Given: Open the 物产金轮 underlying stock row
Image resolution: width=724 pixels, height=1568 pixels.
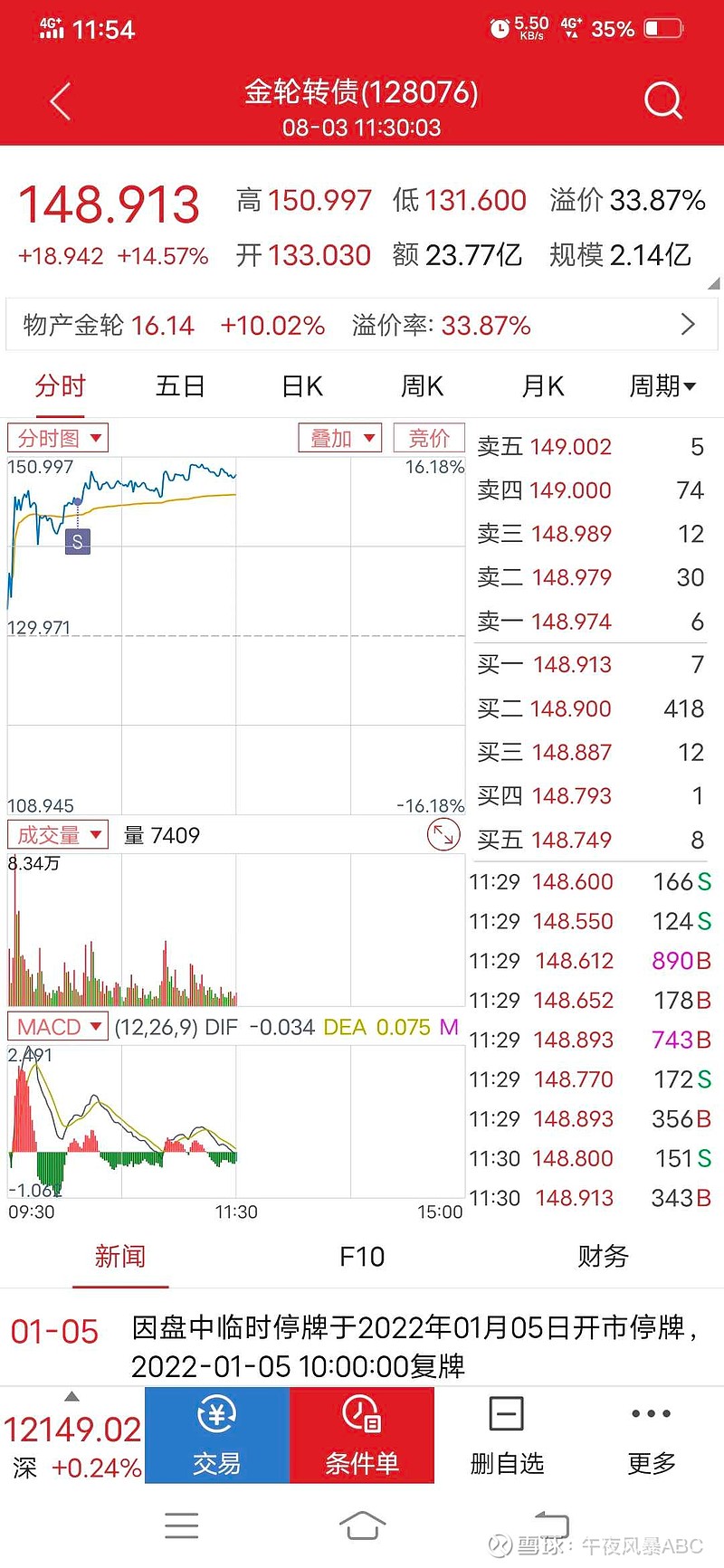Looking at the screenshot, I should click(x=362, y=325).
